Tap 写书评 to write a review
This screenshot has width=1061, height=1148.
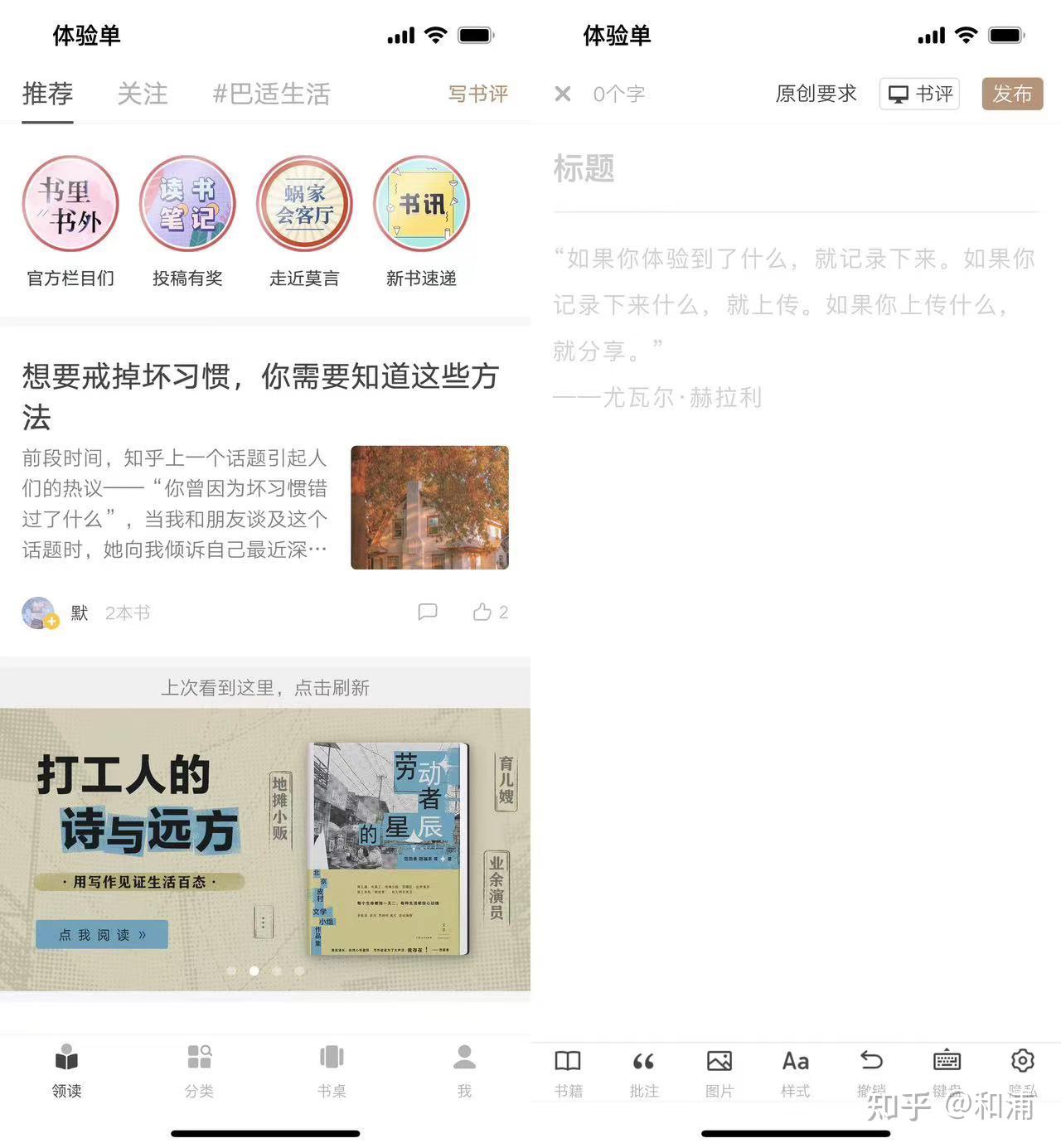[477, 94]
